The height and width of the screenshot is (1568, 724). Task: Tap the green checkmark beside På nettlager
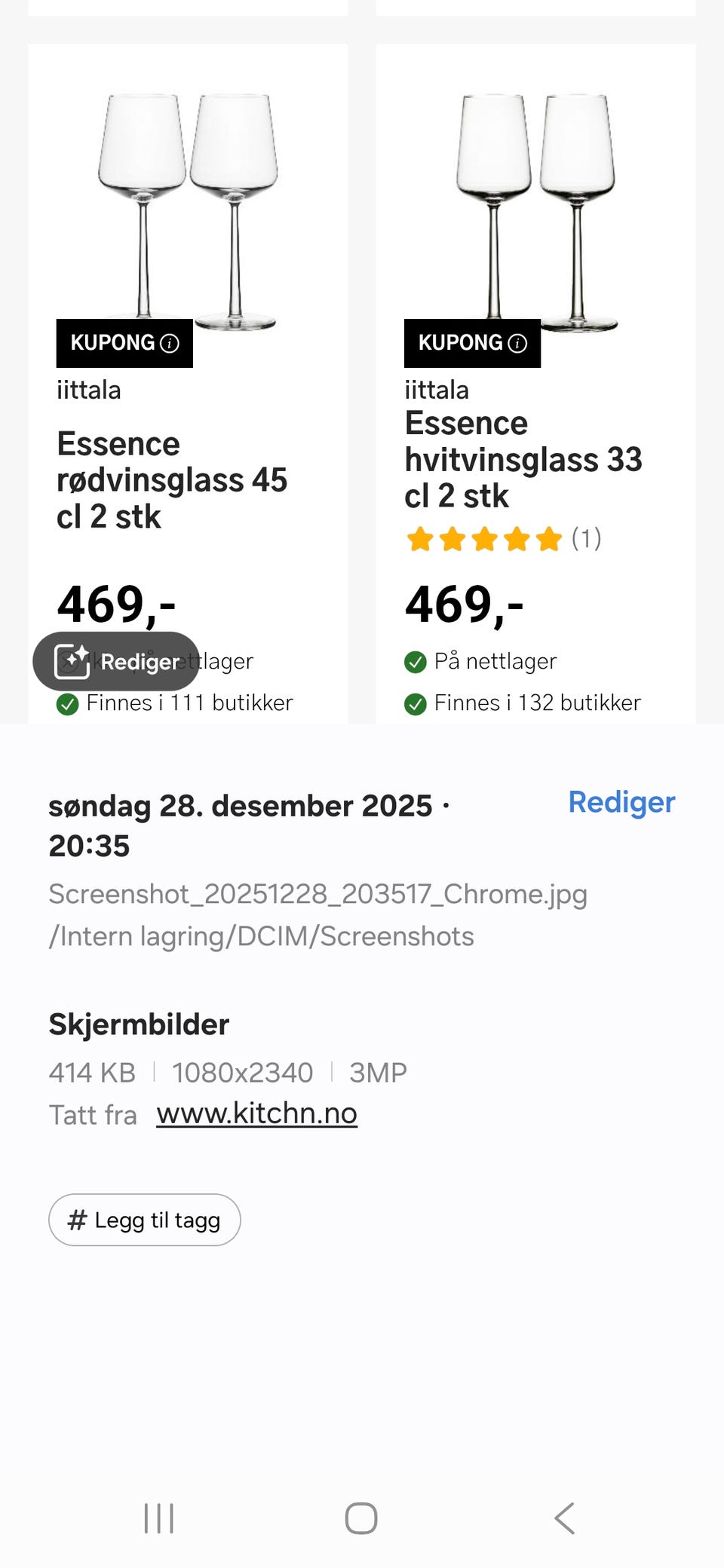pyautogui.click(x=416, y=661)
